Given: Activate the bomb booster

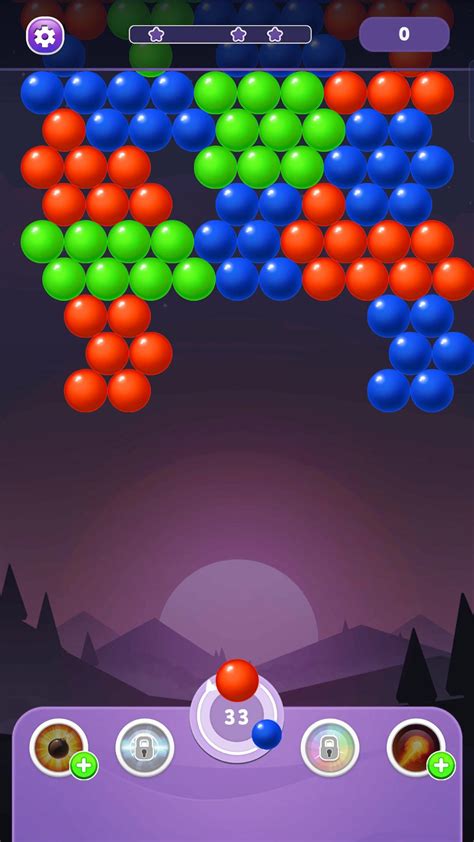Looking at the screenshot, I should (x=59, y=747).
